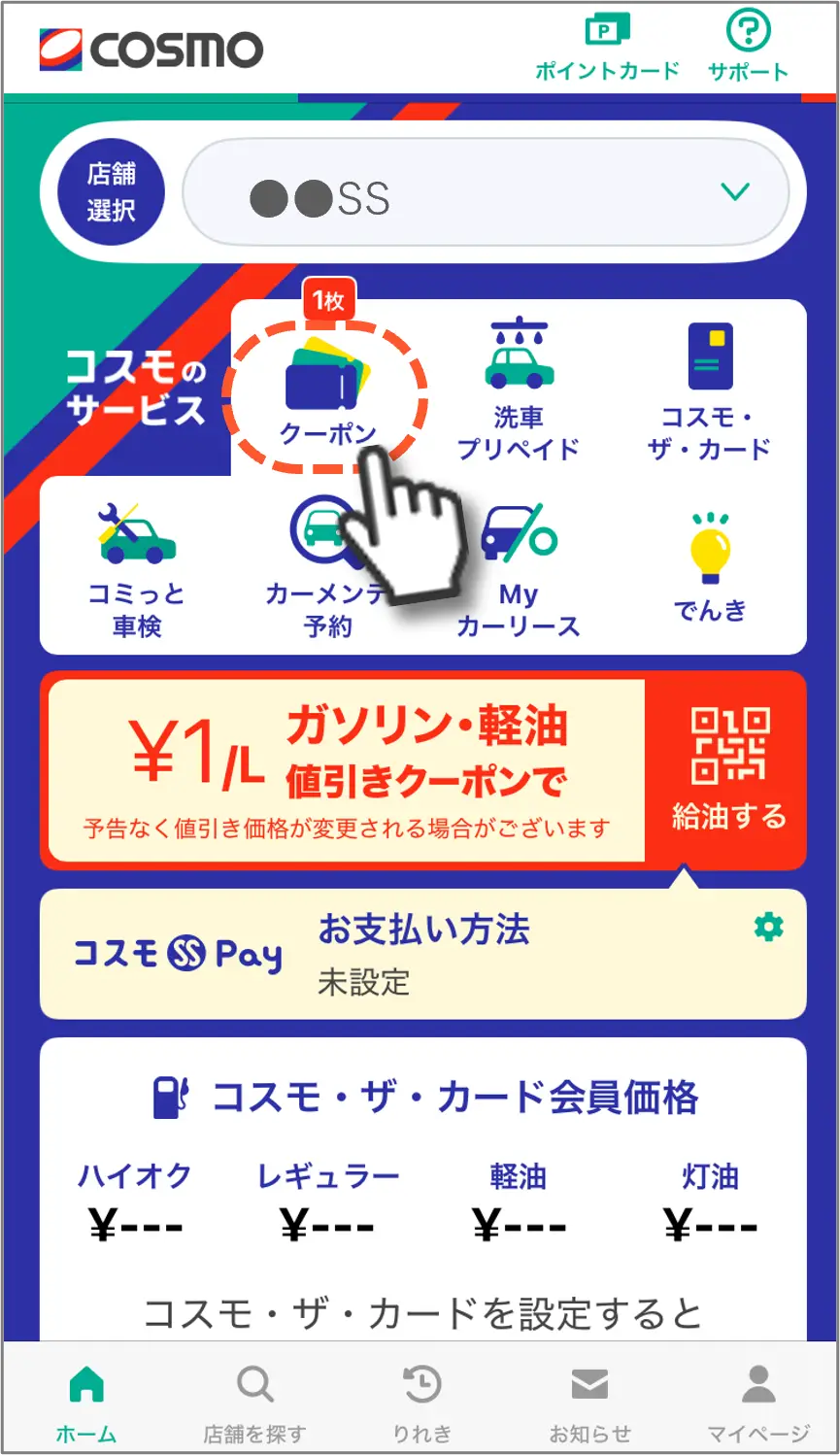The height and width of the screenshot is (1455, 840).
Task: Open 洗車プリペイド car wash prepaid
Action: click(519, 390)
